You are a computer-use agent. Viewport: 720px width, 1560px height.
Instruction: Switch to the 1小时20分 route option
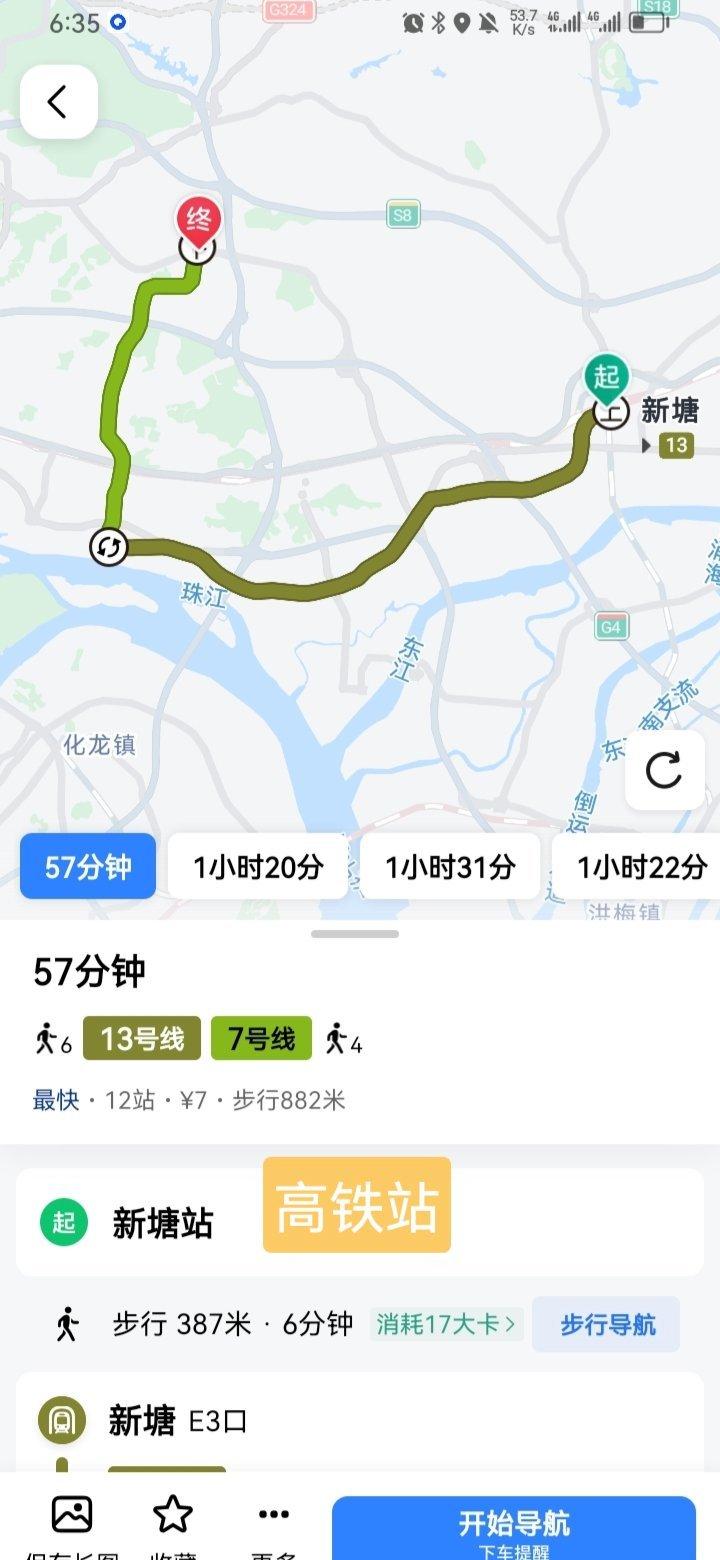(258, 866)
